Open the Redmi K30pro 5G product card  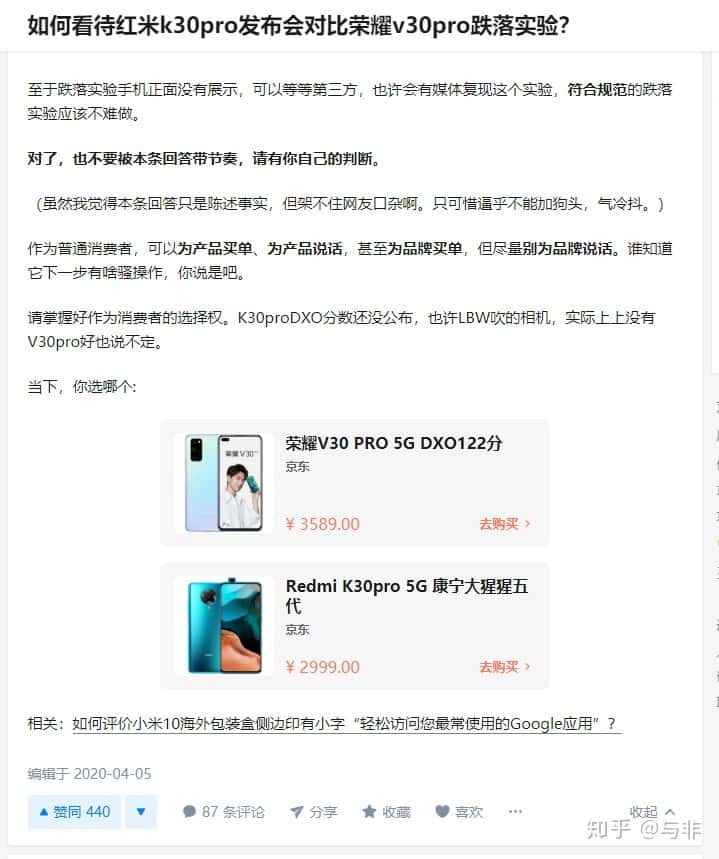click(355, 625)
